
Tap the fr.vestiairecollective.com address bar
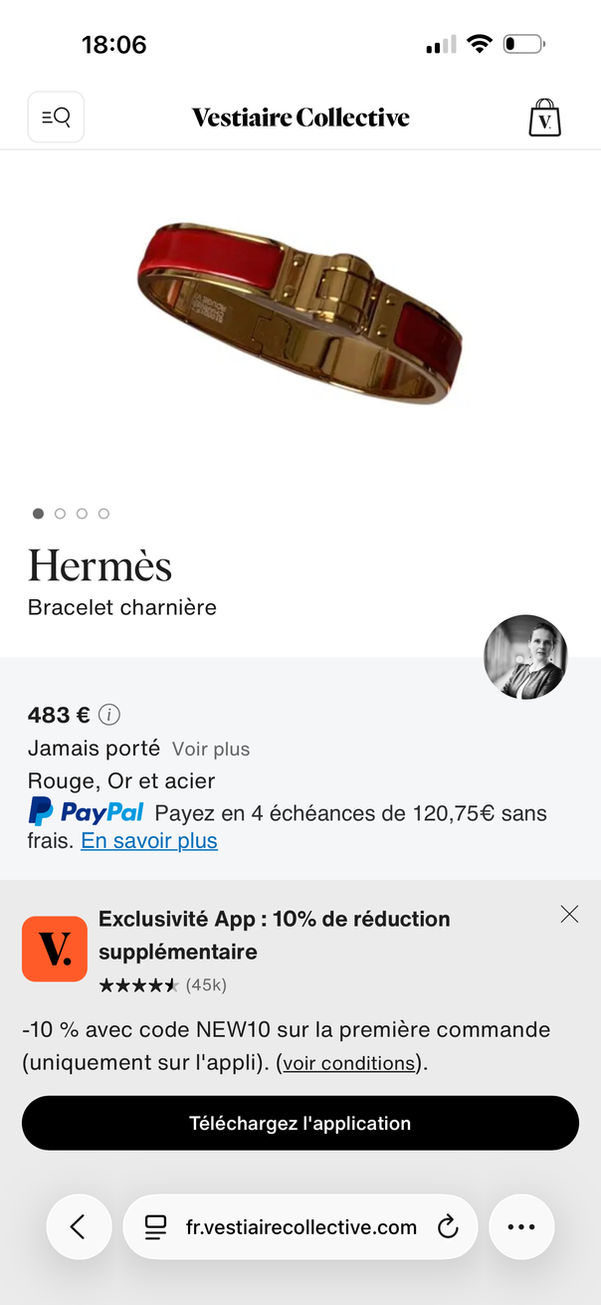(300, 1227)
